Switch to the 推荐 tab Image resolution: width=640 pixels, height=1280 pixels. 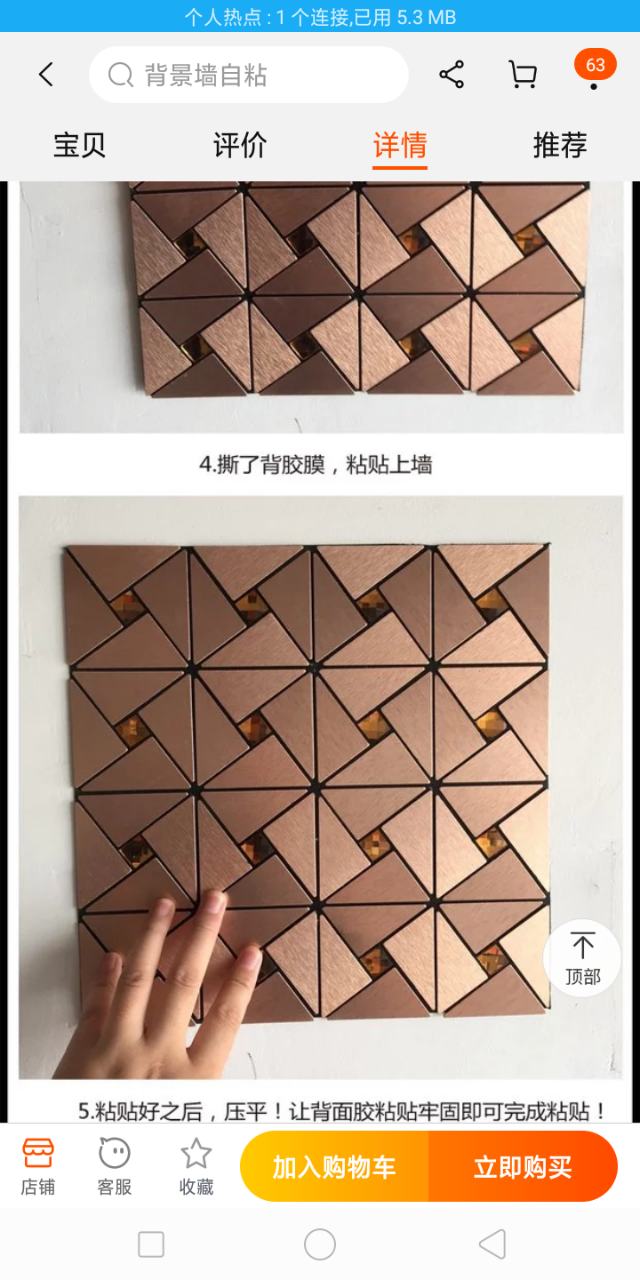click(560, 146)
